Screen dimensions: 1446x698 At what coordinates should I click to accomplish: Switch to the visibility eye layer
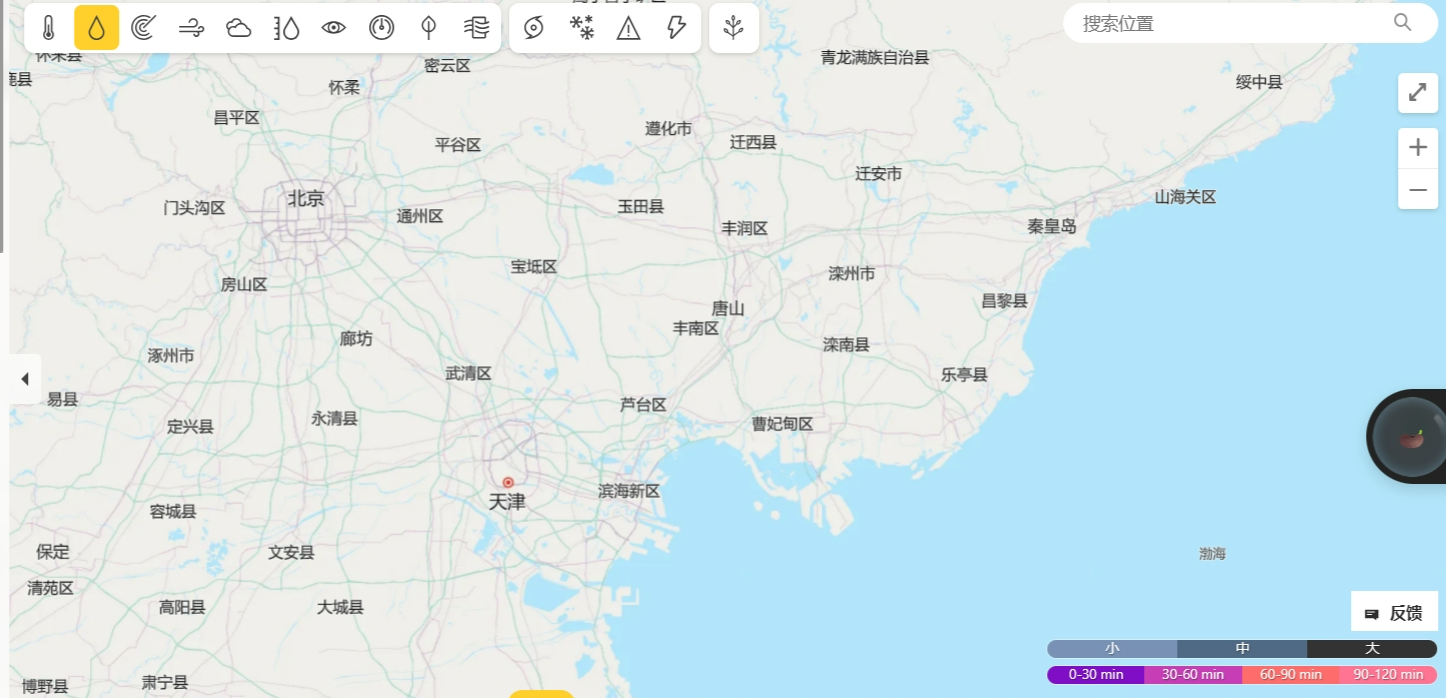333,28
